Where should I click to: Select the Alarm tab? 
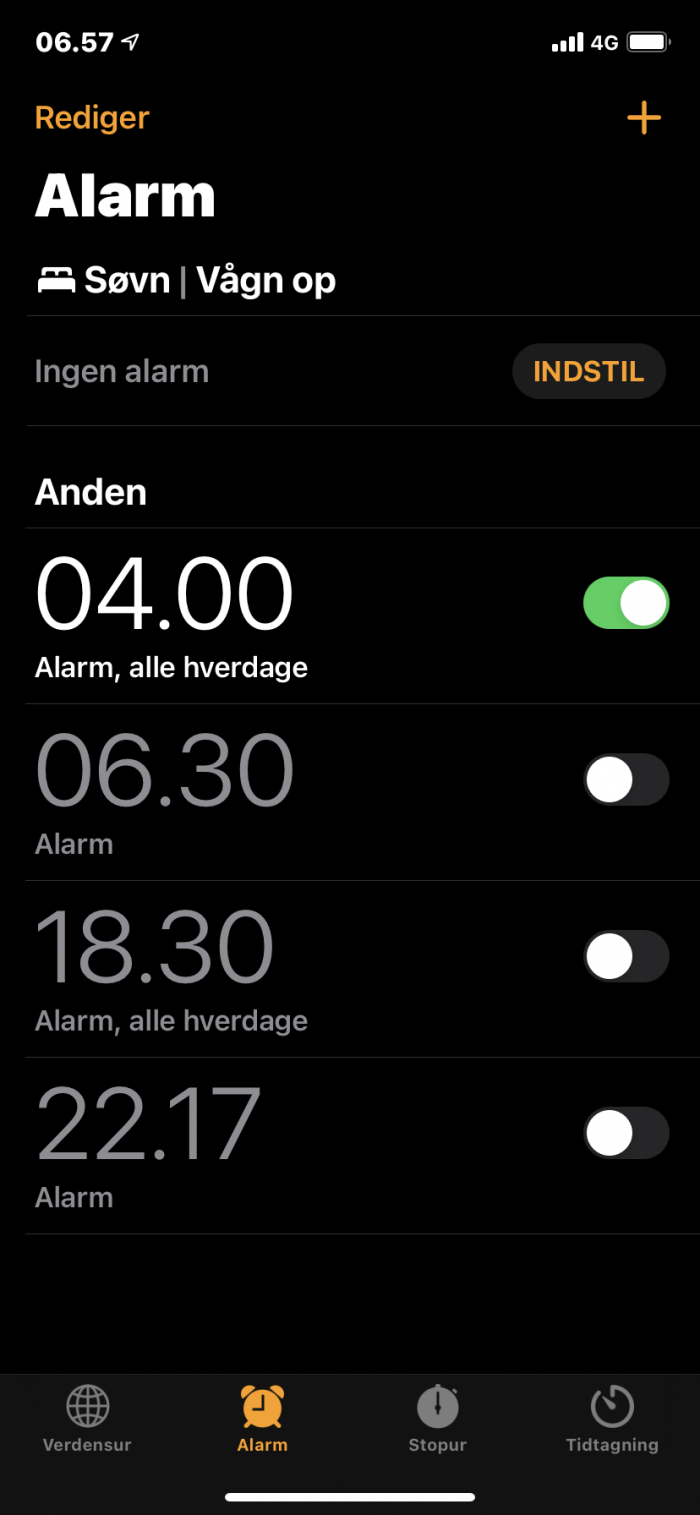(x=262, y=1419)
